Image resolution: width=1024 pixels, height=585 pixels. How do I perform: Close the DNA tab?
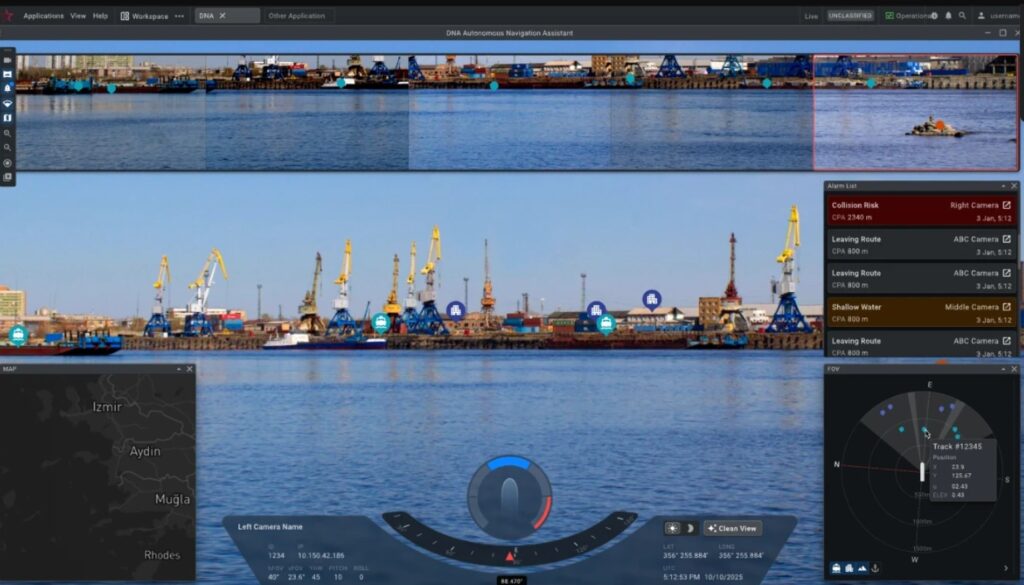pyautogui.click(x=223, y=16)
